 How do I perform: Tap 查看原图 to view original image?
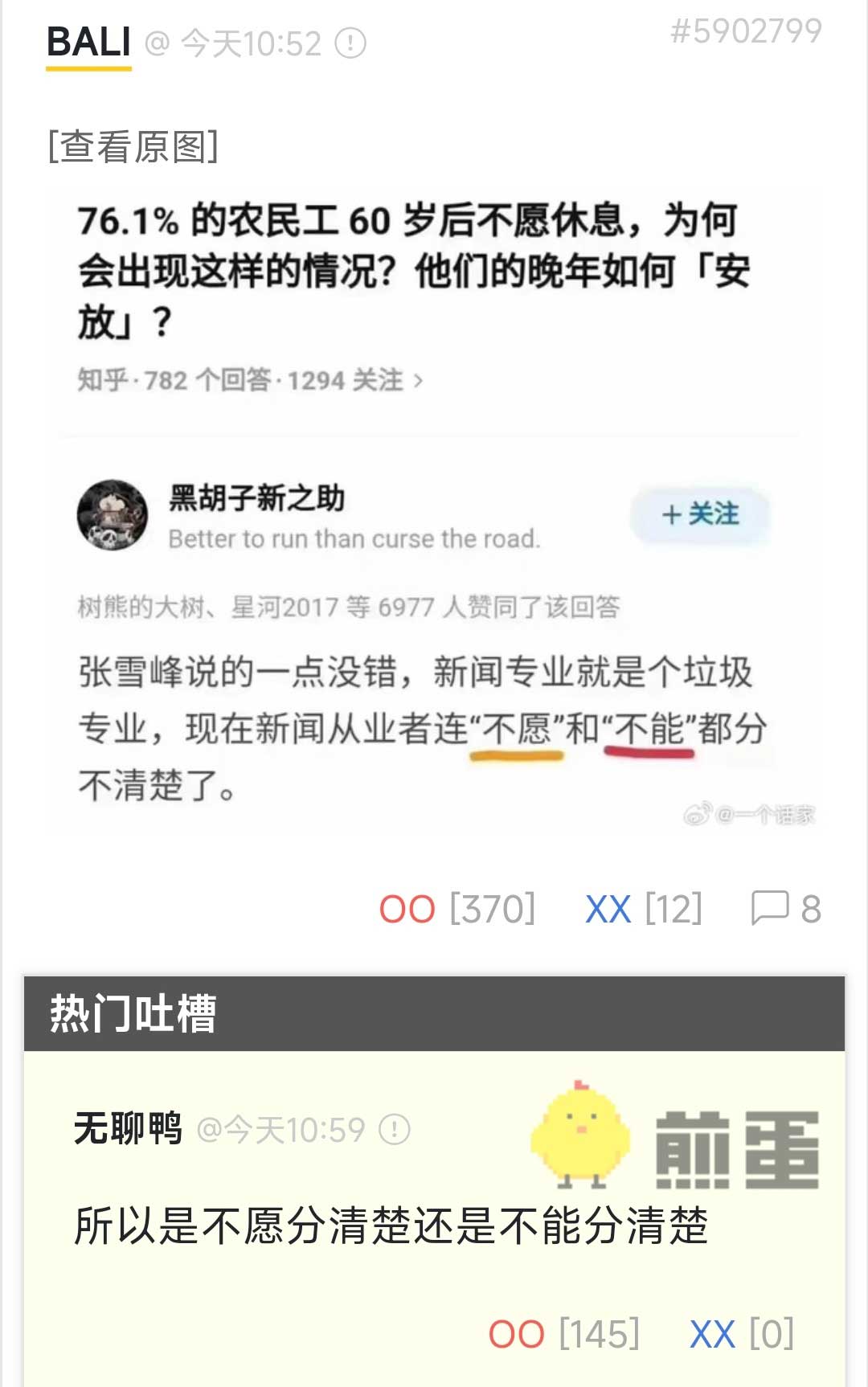point(133,147)
